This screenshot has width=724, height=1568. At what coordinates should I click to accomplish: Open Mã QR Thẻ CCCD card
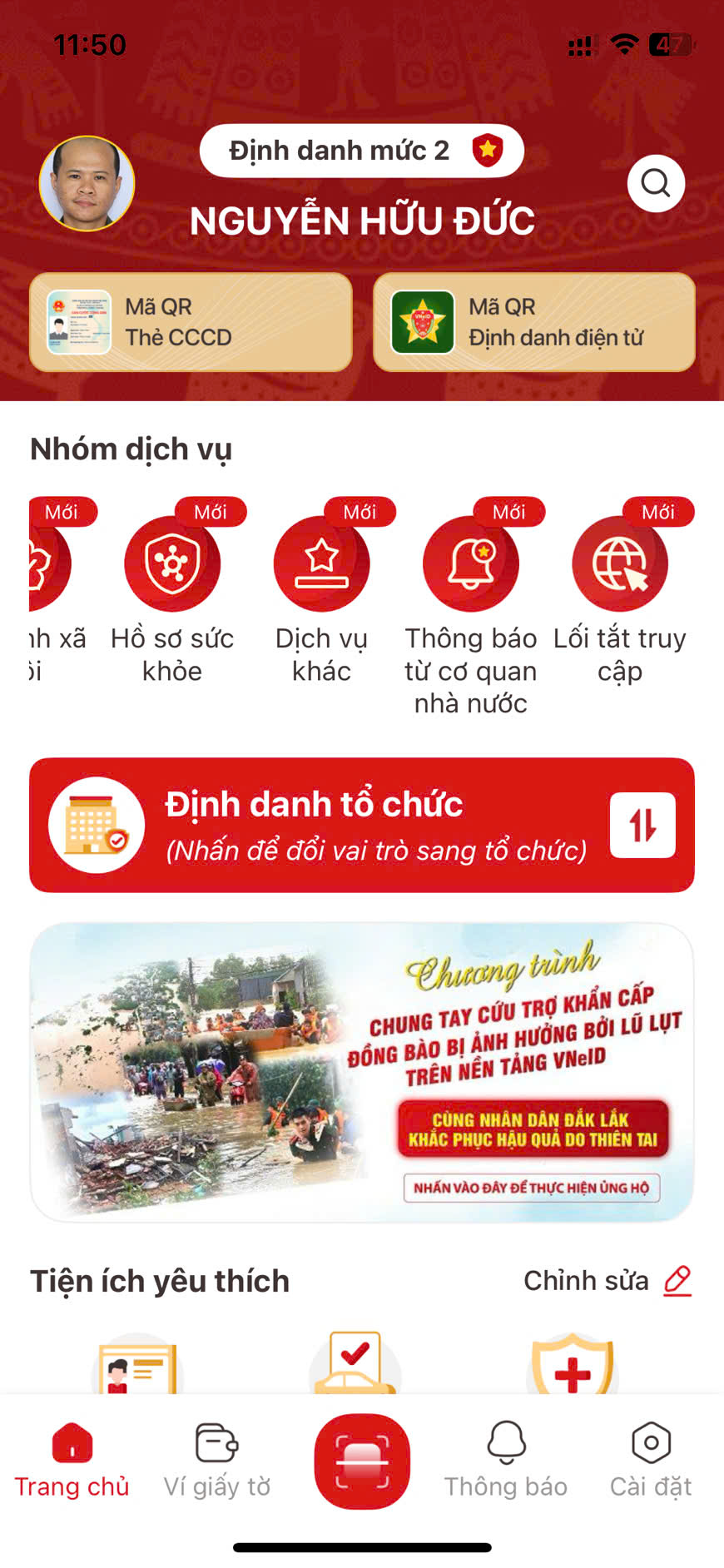pos(191,322)
